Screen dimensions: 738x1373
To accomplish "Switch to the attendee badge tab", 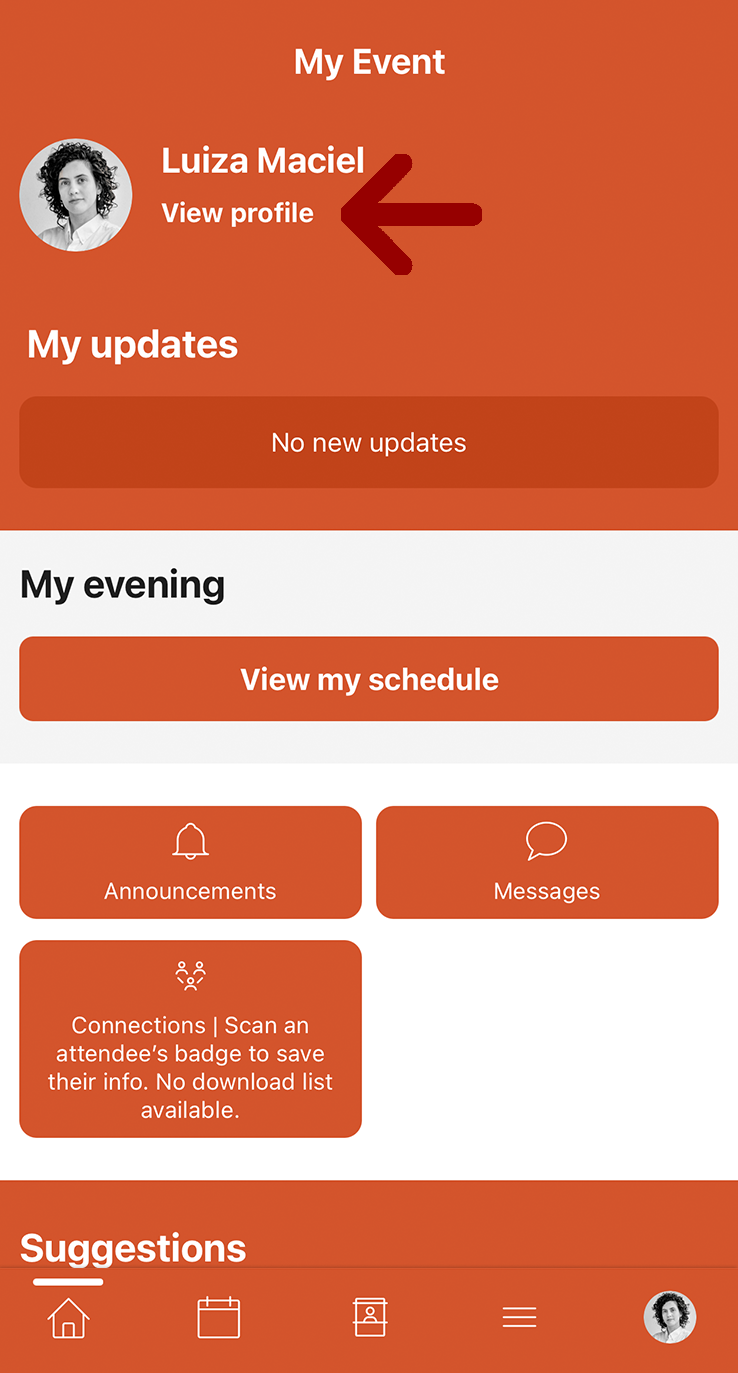I will pyautogui.click(x=370, y=1317).
